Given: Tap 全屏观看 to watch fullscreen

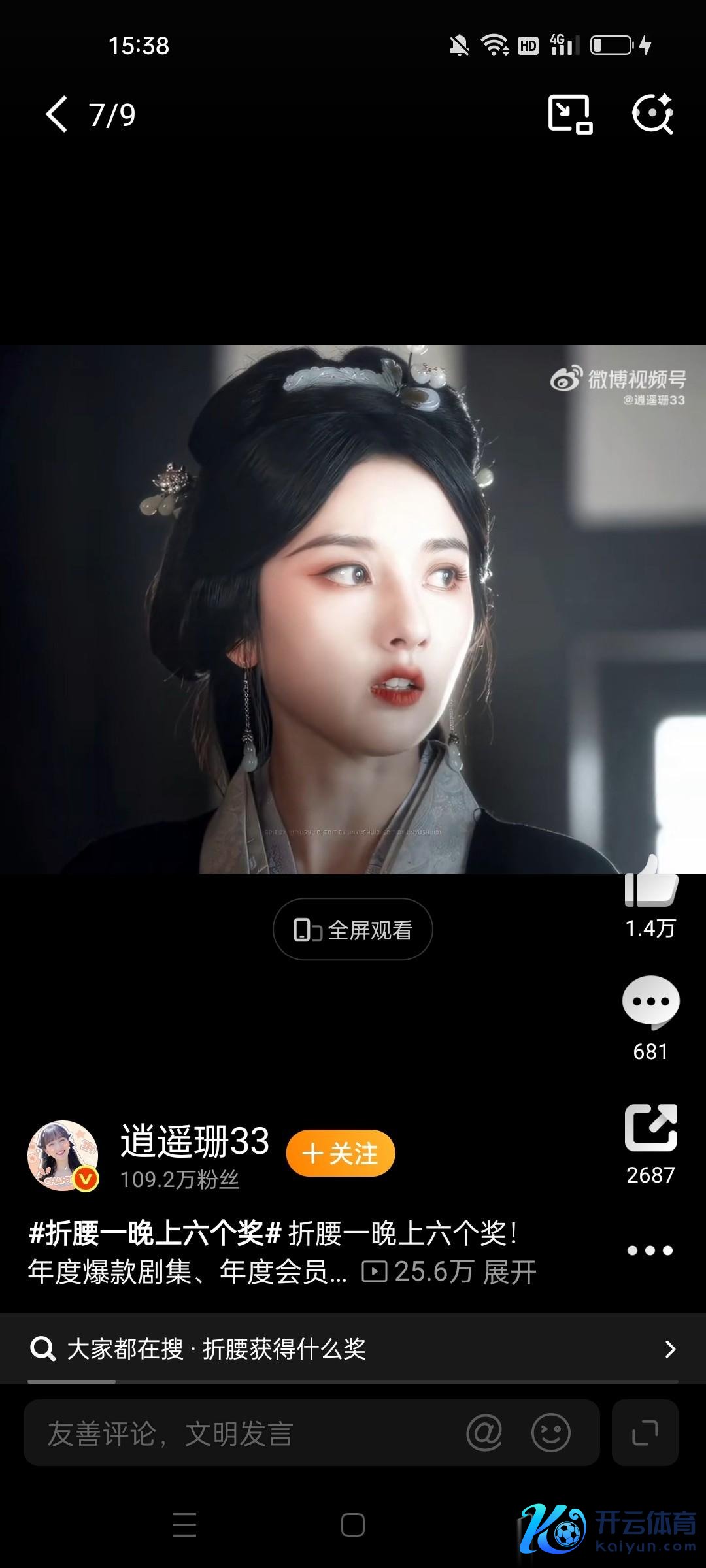Looking at the screenshot, I should (353, 929).
